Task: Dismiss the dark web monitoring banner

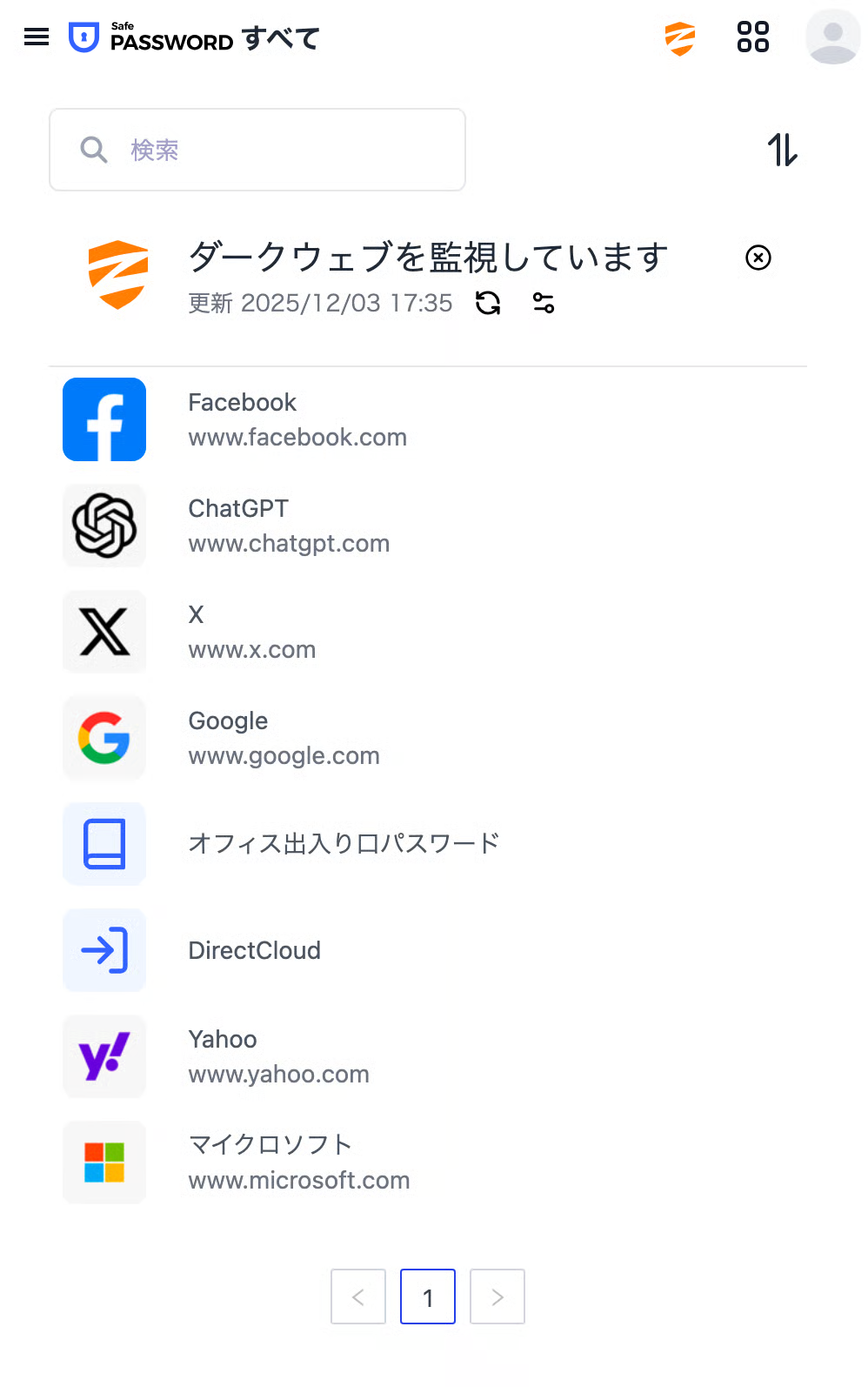Action: point(758,258)
